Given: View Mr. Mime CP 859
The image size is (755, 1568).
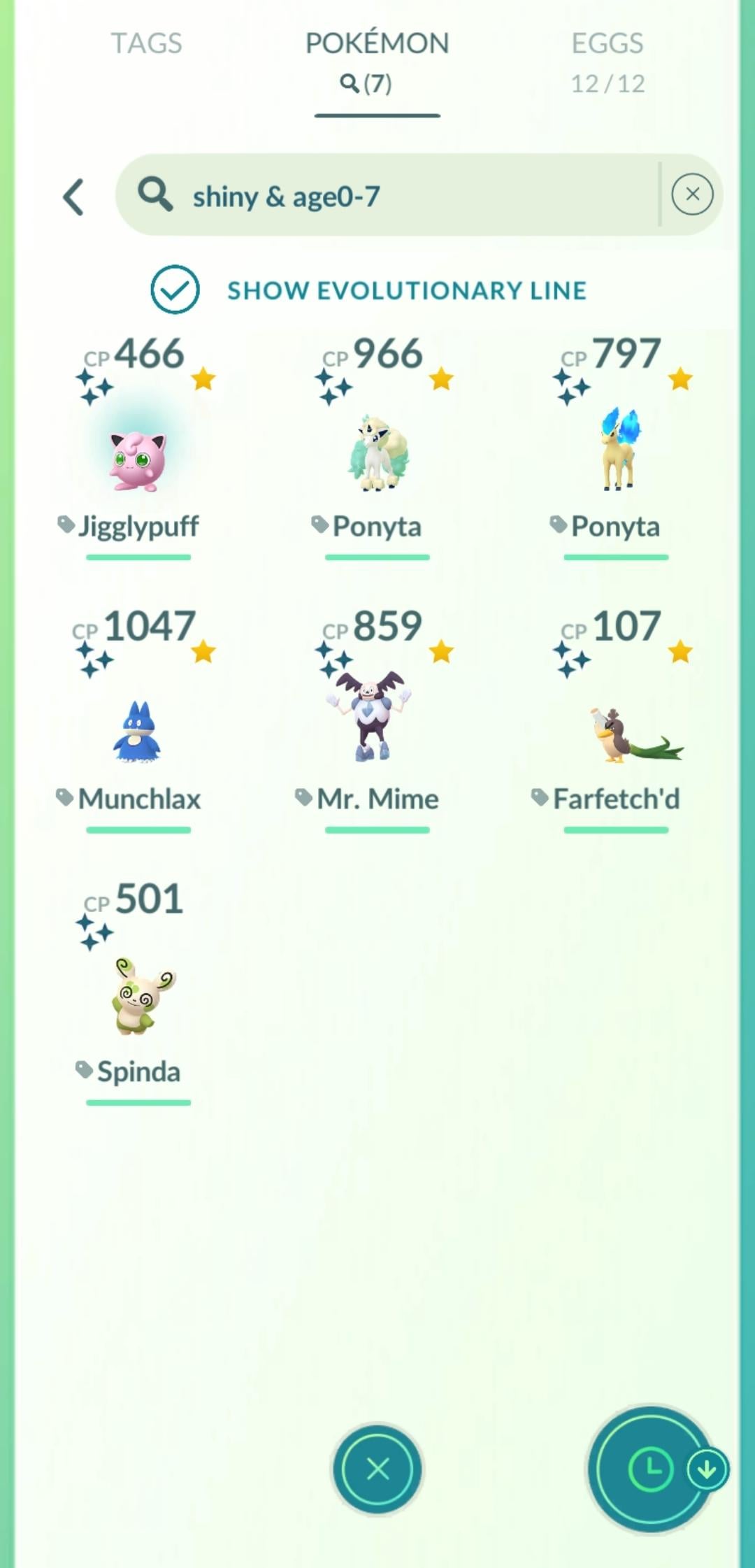Looking at the screenshot, I should point(377,720).
